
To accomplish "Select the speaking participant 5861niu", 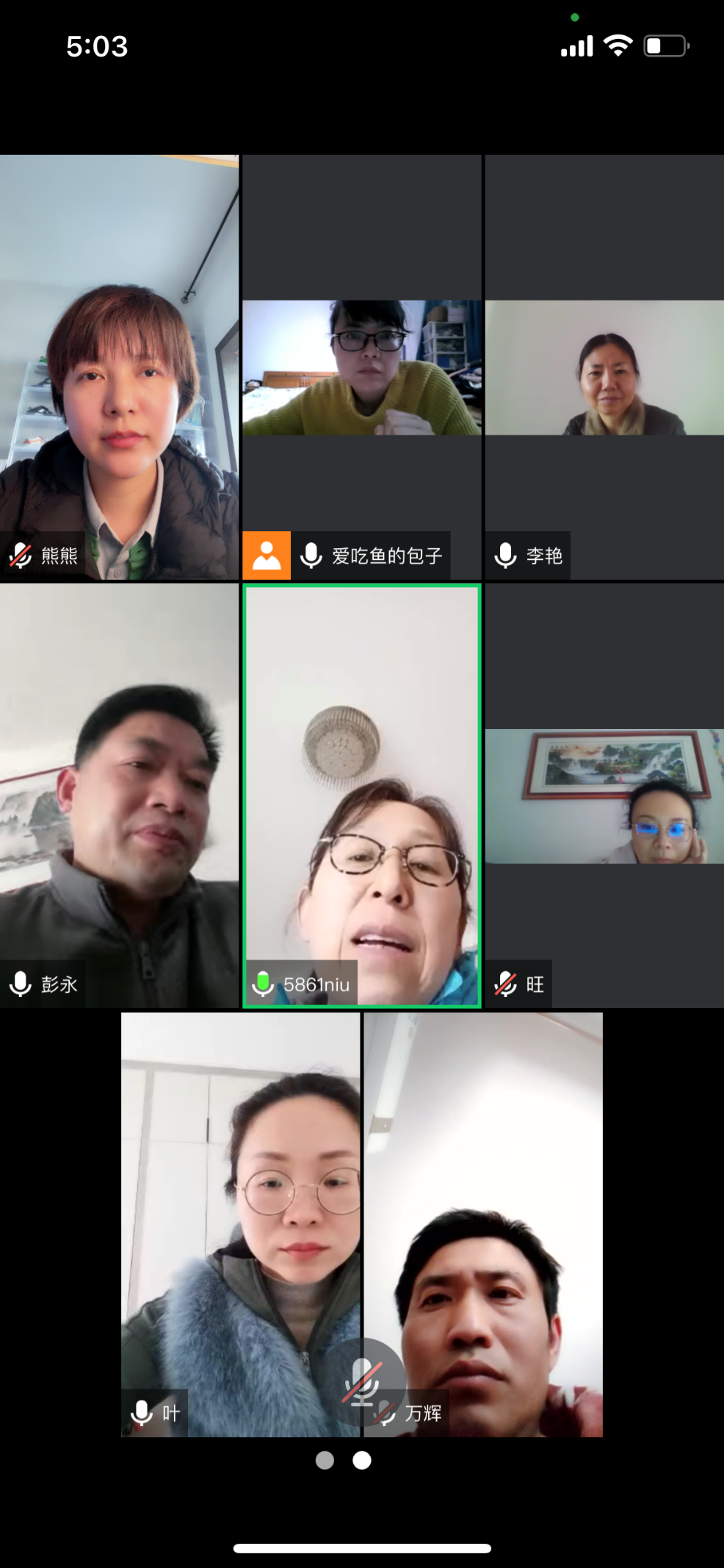I will 361,796.
